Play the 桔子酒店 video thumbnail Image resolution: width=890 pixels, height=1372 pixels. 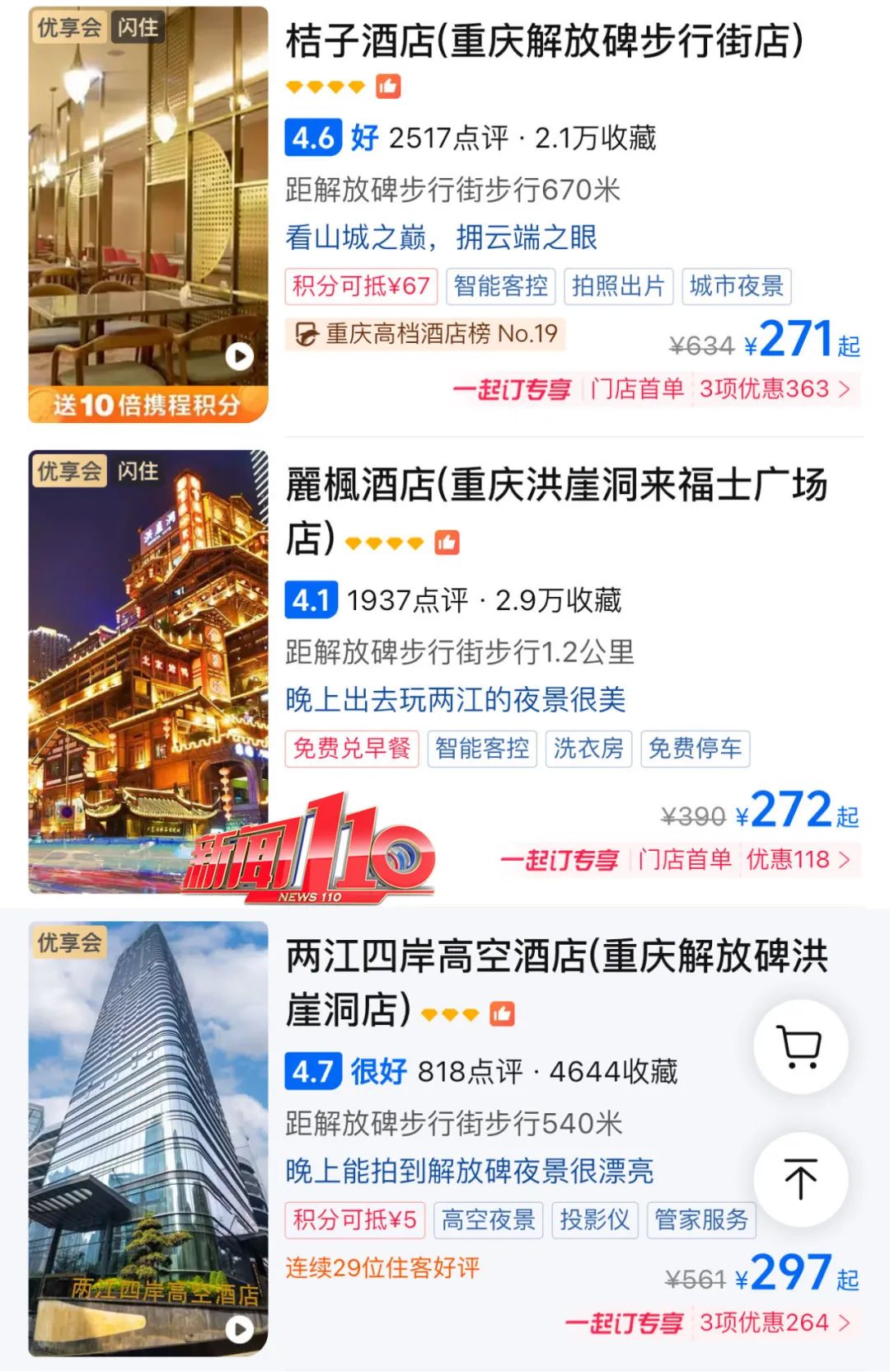pyautogui.click(x=239, y=358)
